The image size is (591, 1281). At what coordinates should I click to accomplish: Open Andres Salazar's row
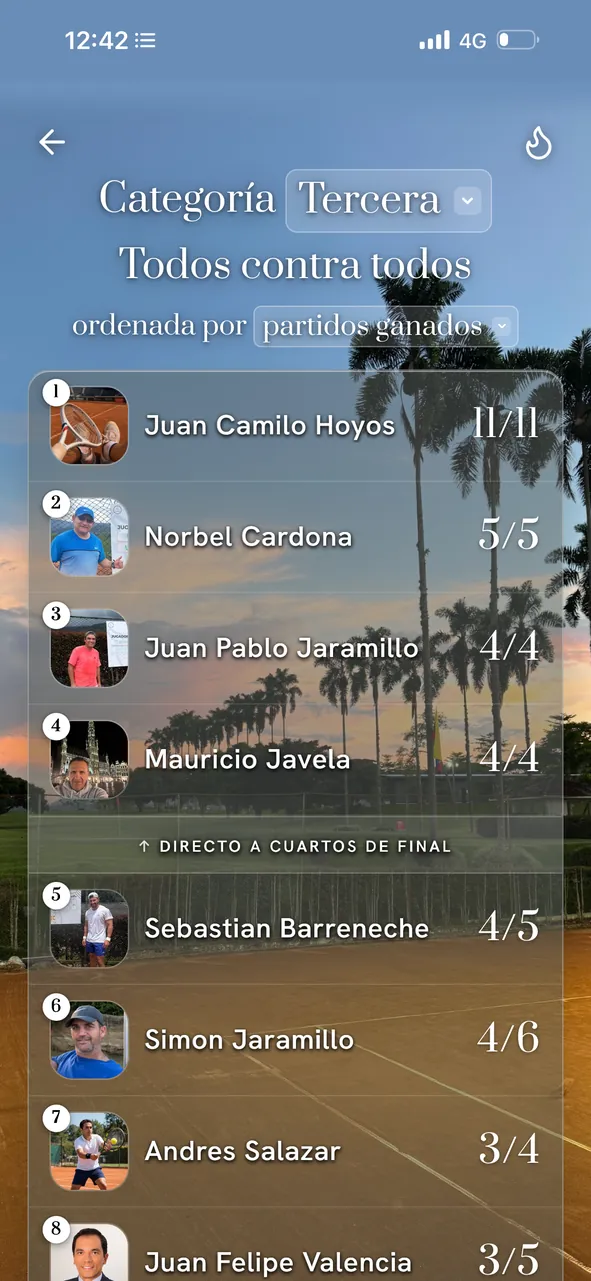click(x=295, y=1150)
